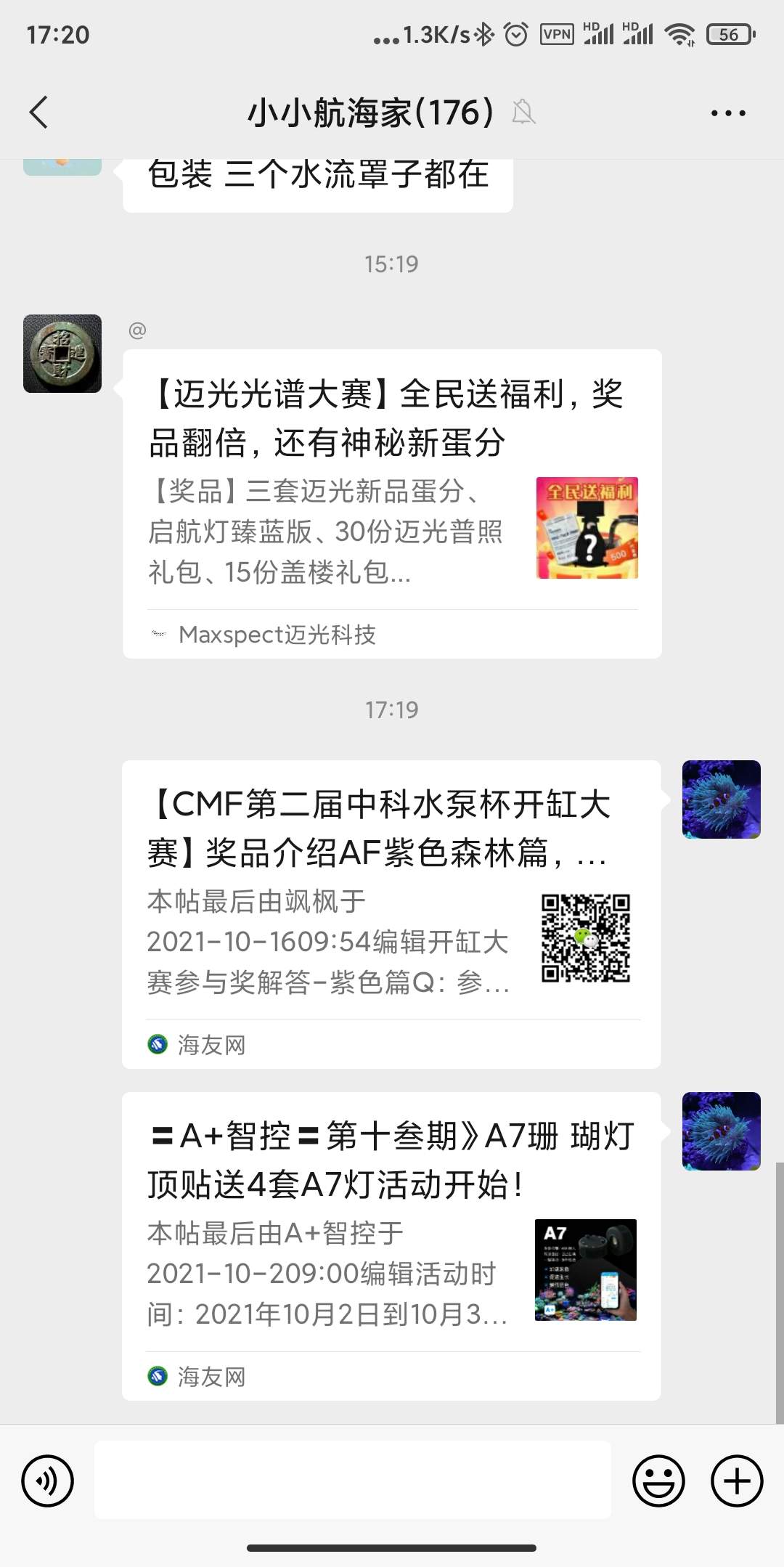Open the CMF第二届中科水泵杯开缸大赛 link card
This screenshot has height=1567, width=784.
pyautogui.click(x=391, y=913)
